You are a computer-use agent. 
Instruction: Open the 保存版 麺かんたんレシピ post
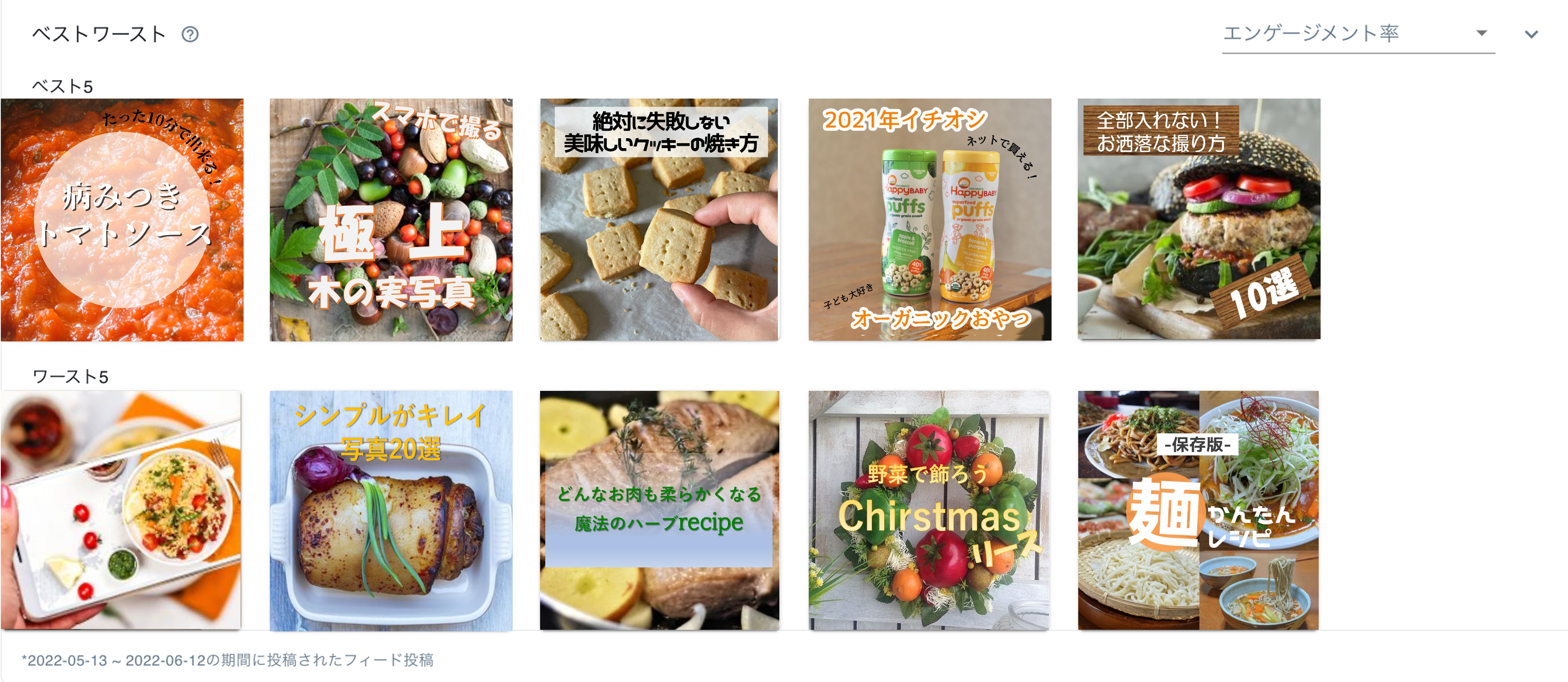[1198, 510]
